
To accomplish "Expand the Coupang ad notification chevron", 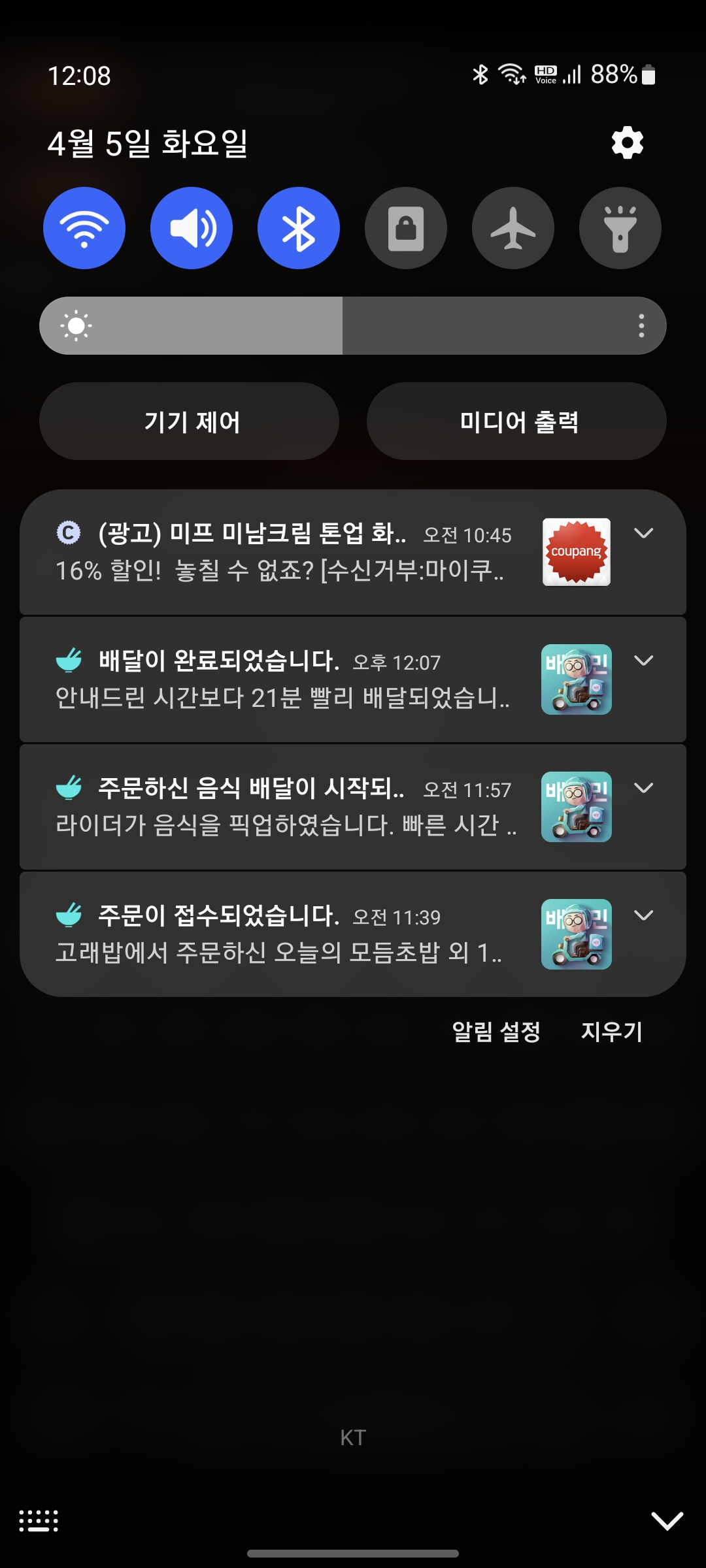I will (644, 533).
